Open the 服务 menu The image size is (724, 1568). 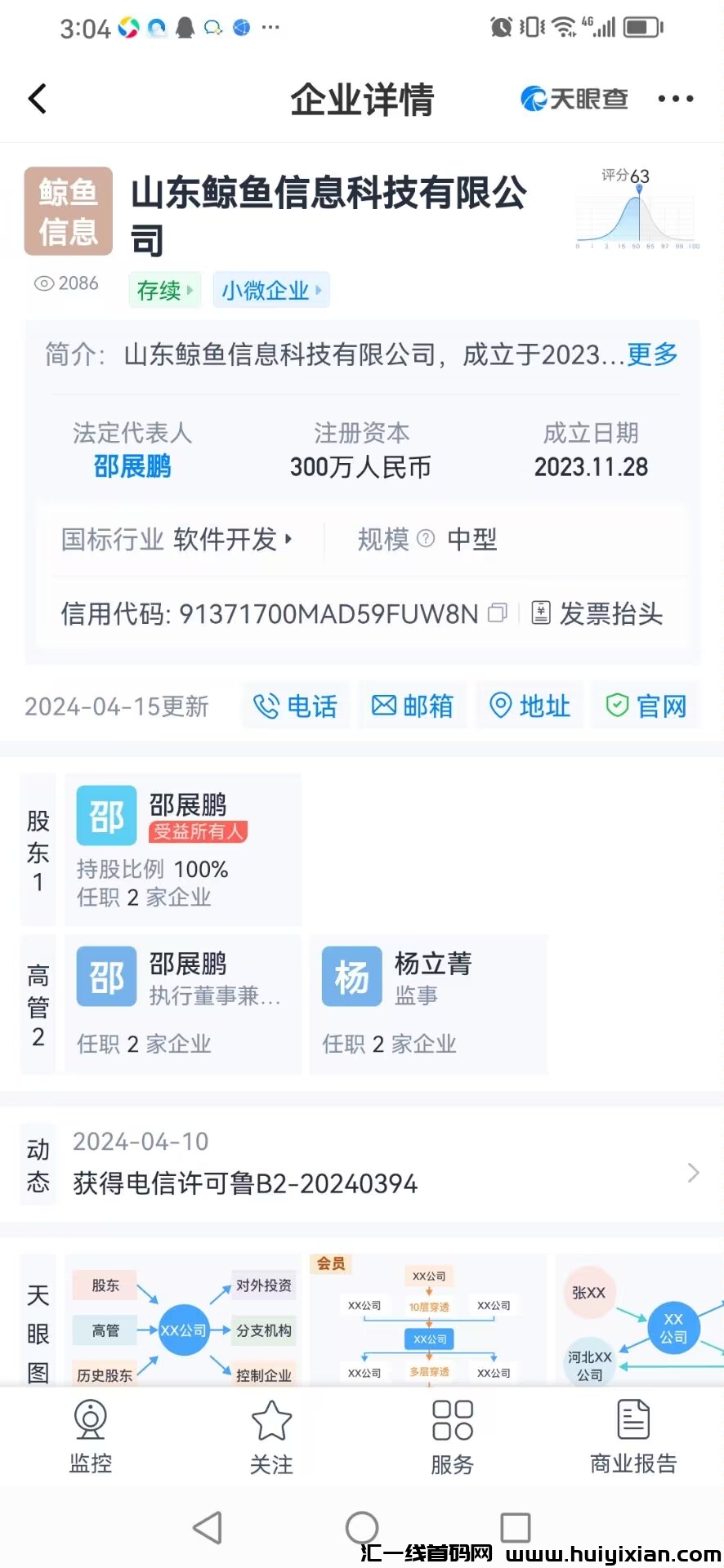452,1437
